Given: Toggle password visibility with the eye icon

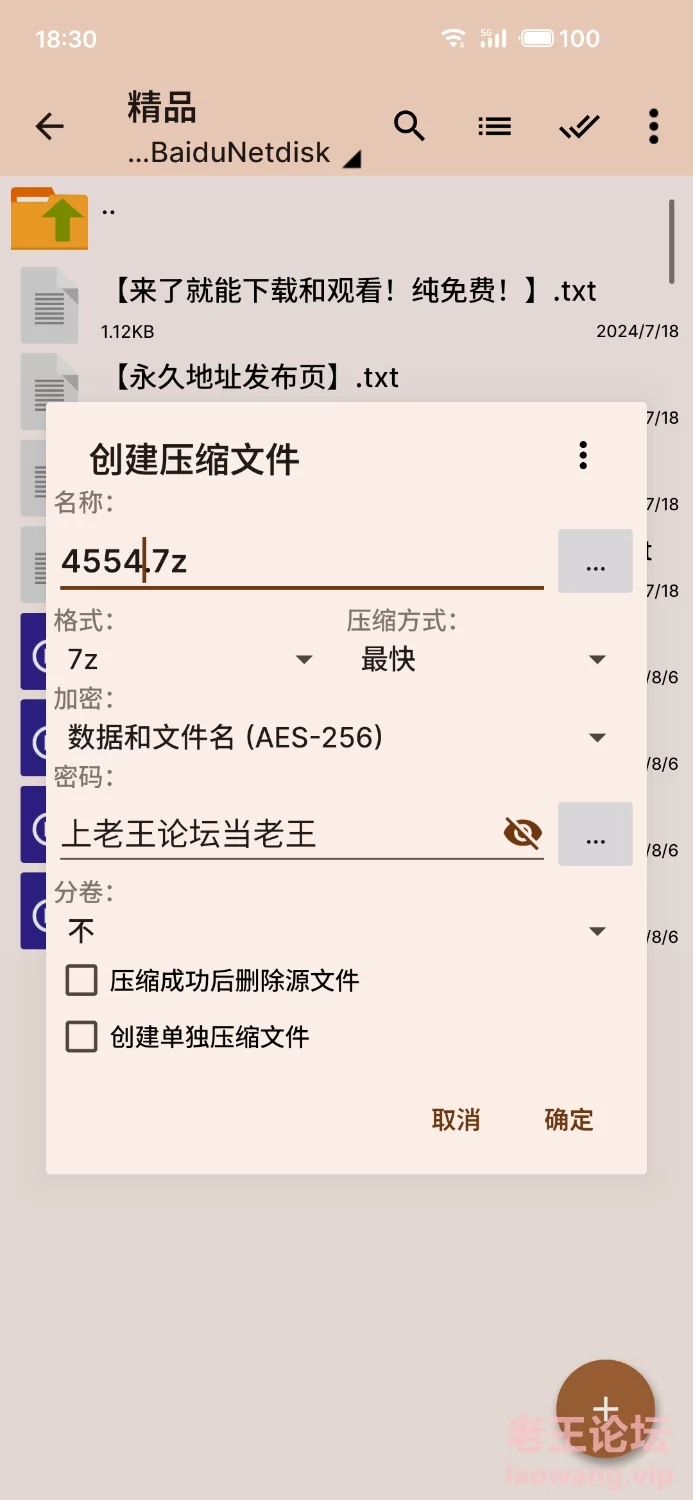Looking at the screenshot, I should pos(522,832).
